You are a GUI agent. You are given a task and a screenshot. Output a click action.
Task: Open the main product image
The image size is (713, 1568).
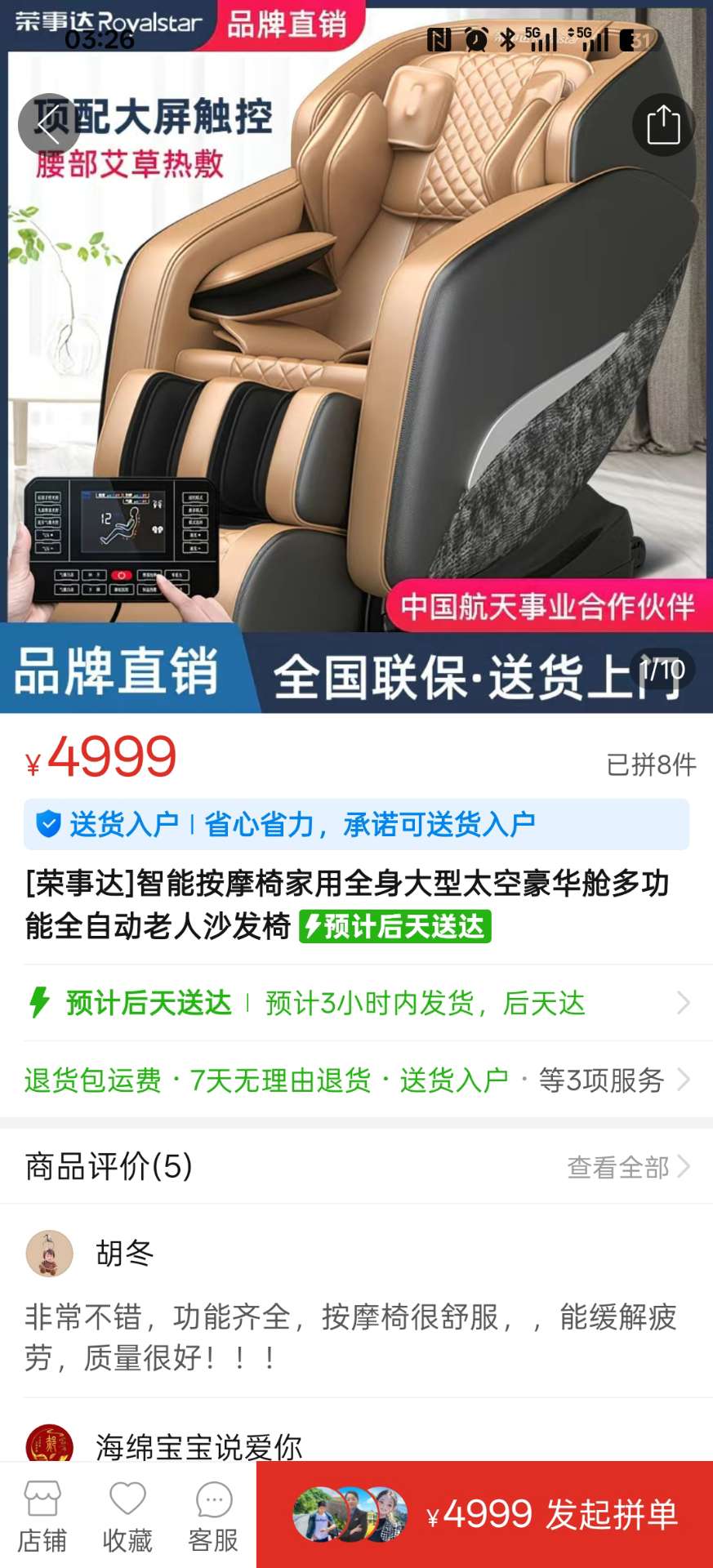coord(356,367)
